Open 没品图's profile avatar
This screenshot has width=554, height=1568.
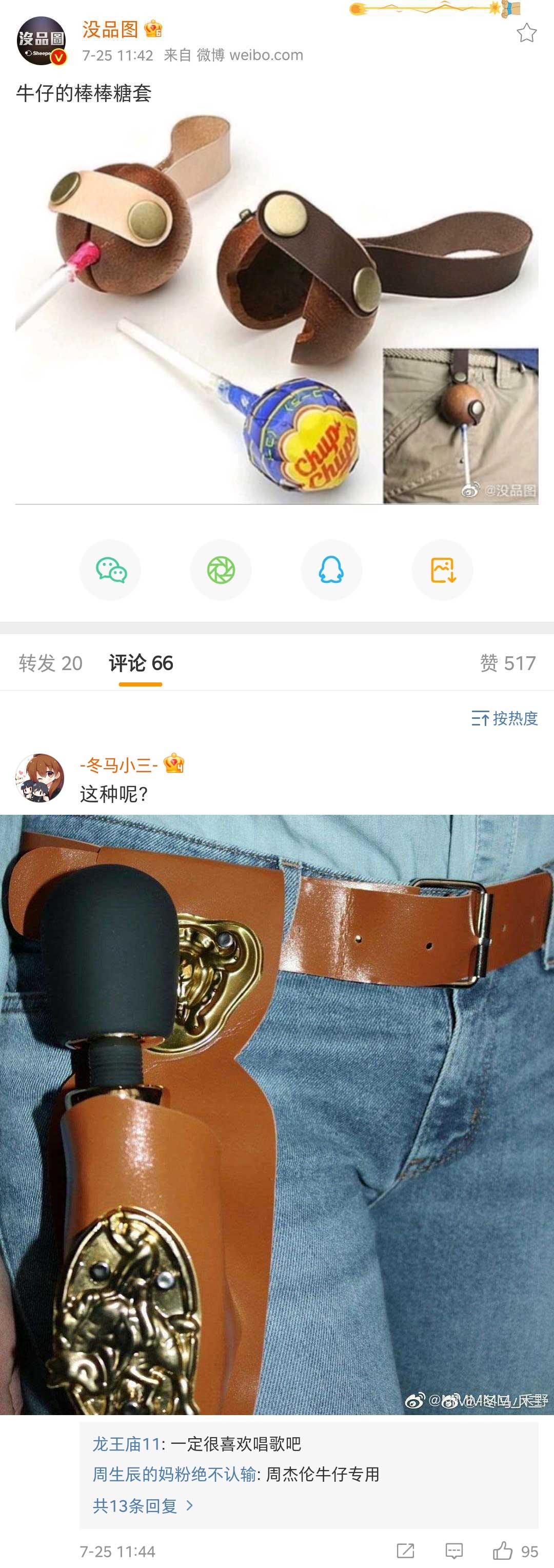tap(41, 41)
